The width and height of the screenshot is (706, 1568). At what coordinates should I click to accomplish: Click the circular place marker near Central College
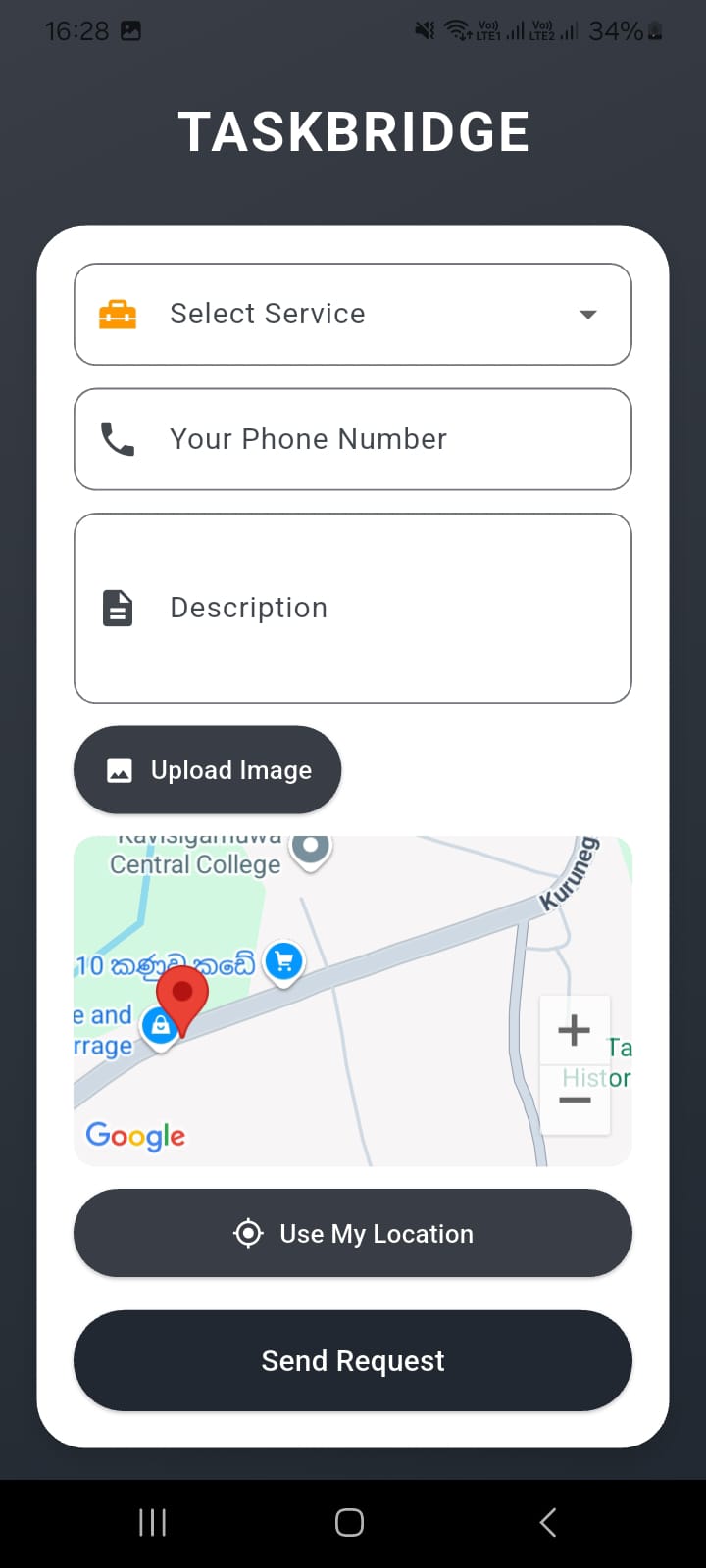coord(311,847)
